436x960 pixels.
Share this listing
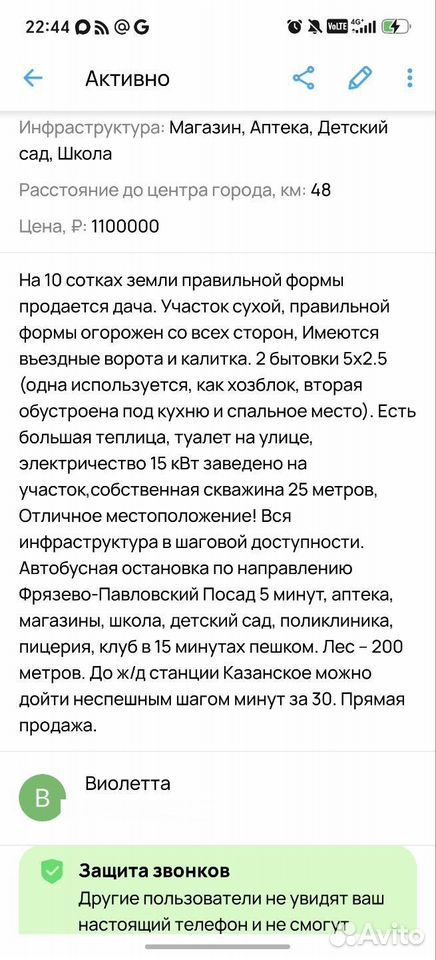tap(304, 78)
